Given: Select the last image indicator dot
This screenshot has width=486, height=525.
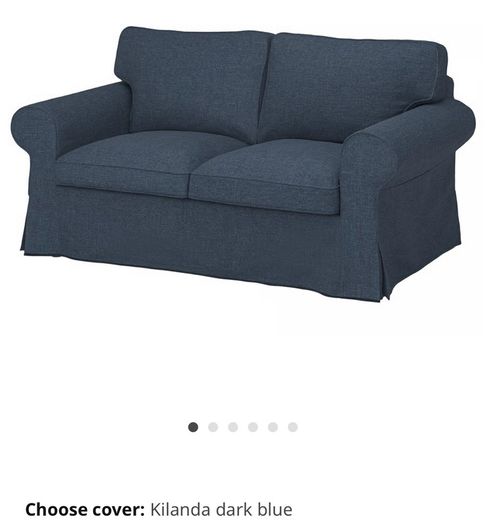Looking at the screenshot, I should coord(293,427).
